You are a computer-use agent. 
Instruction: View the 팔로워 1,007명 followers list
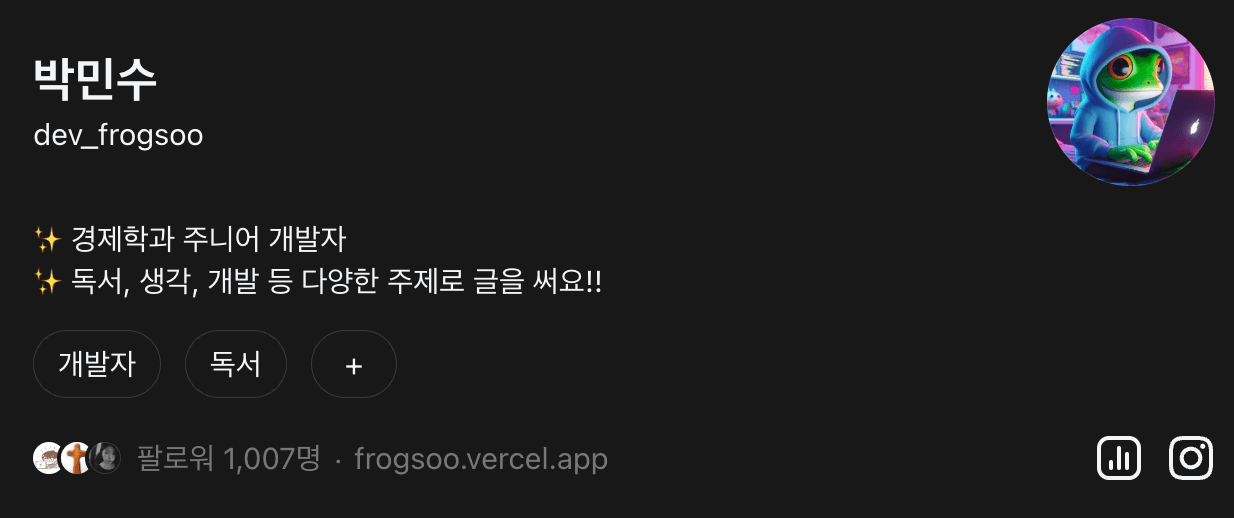tap(229, 459)
